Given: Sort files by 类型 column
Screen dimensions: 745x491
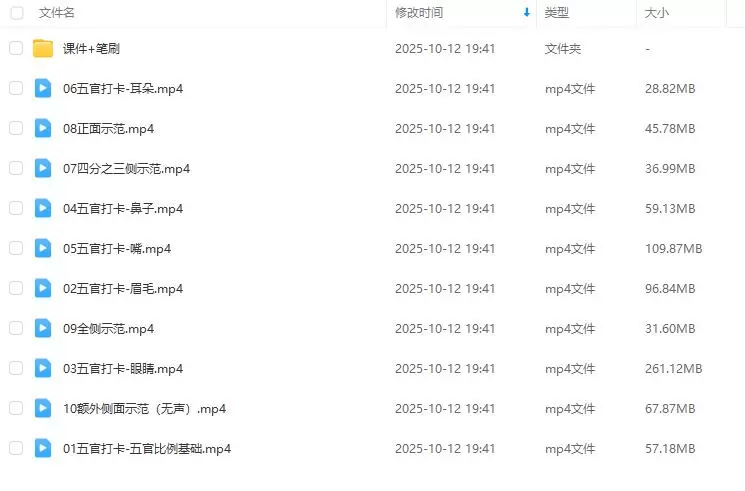Looking at the screenshot, I should pyautogui.click(x=557, y=13).
